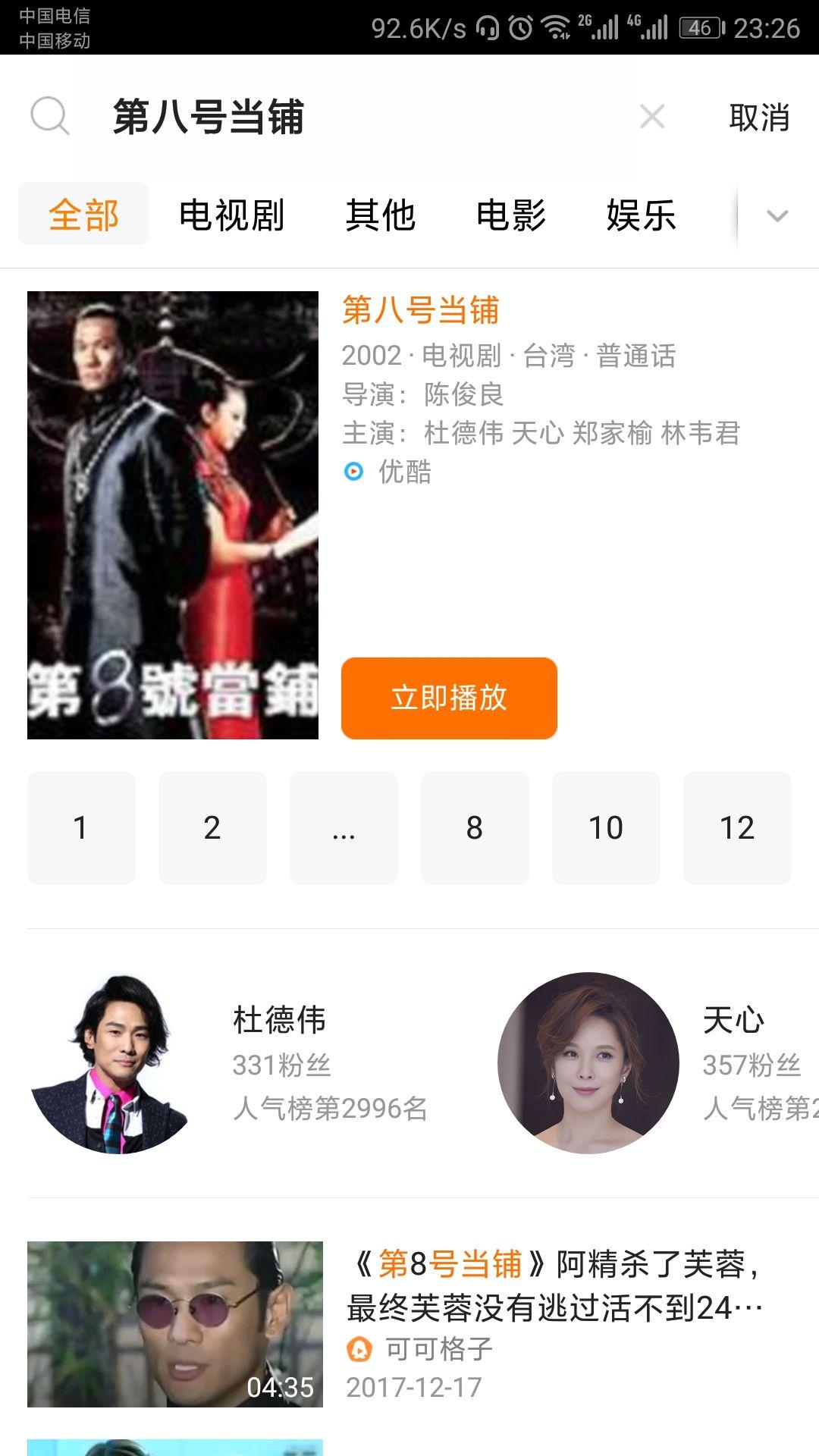Screen dimensions: 819x1456
Task: Play episode 1
Action: pos(81,827)
